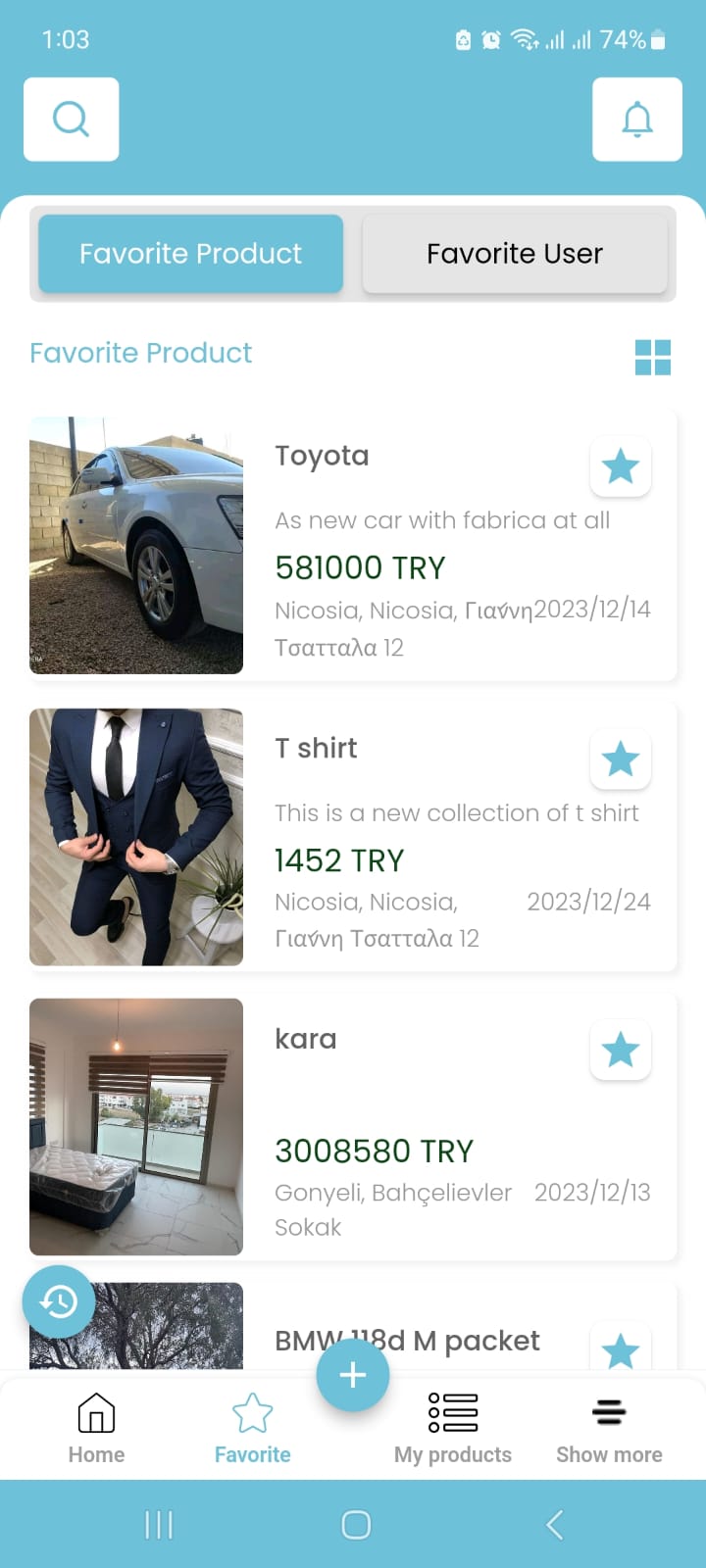Unfavorite the BMW 118d M packet listing
The image size is (706, 1568).
pos(621,1350)
